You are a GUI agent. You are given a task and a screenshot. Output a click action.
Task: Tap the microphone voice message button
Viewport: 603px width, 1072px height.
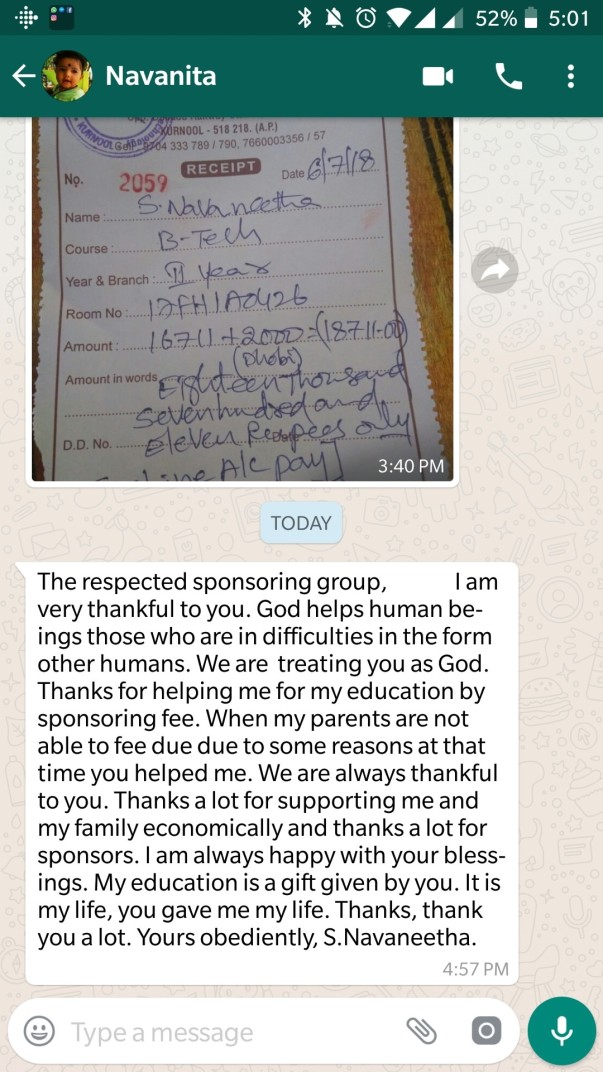561,1031
